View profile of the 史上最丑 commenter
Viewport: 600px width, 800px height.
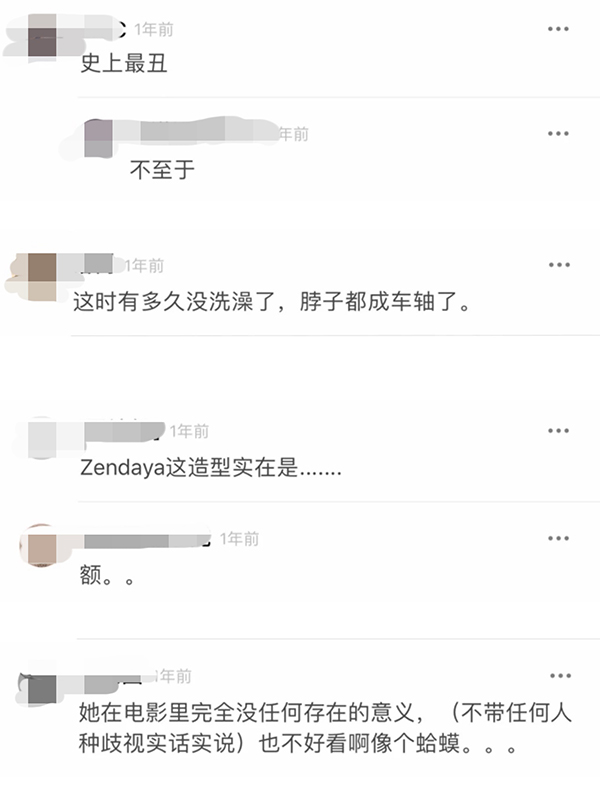pos(44,40)
